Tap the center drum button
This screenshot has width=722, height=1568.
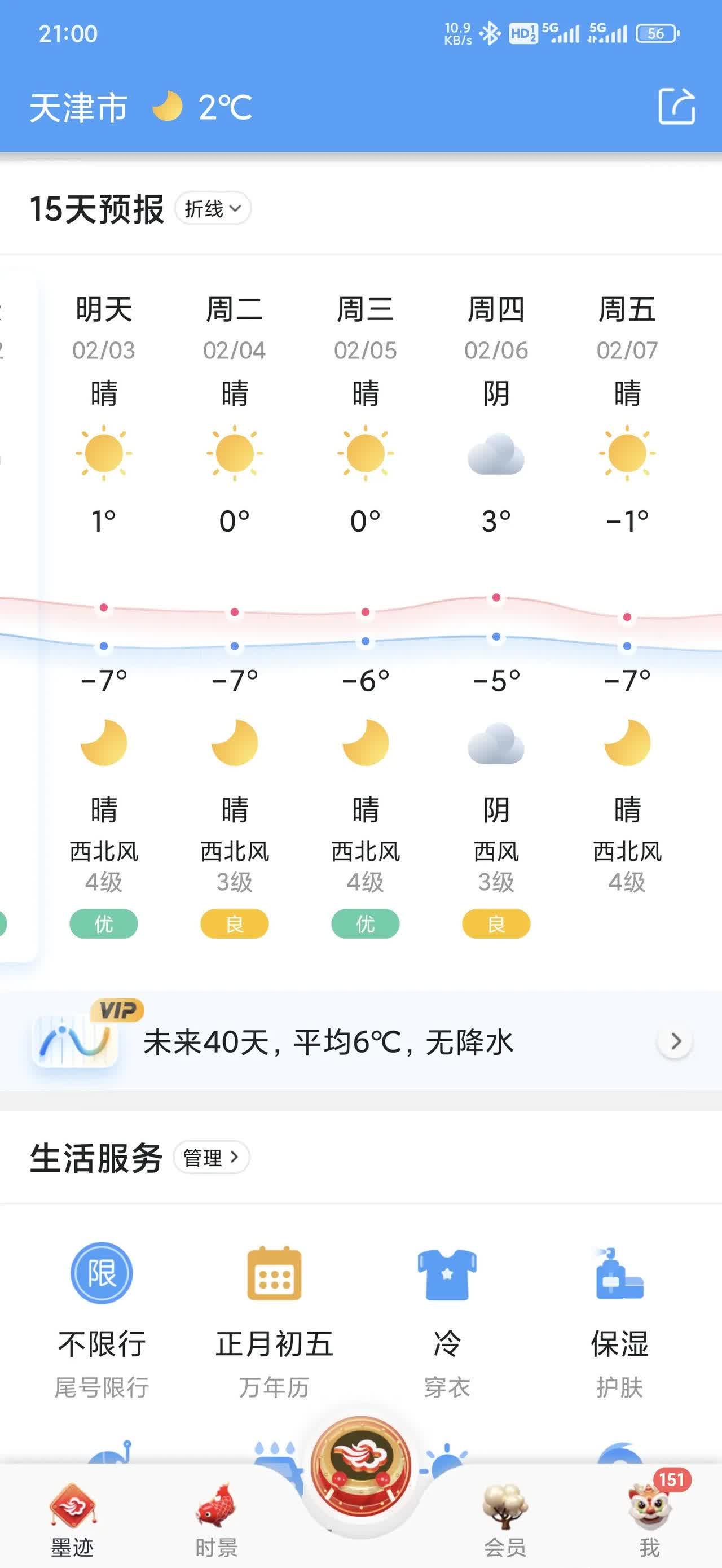tap(360, 1468)
